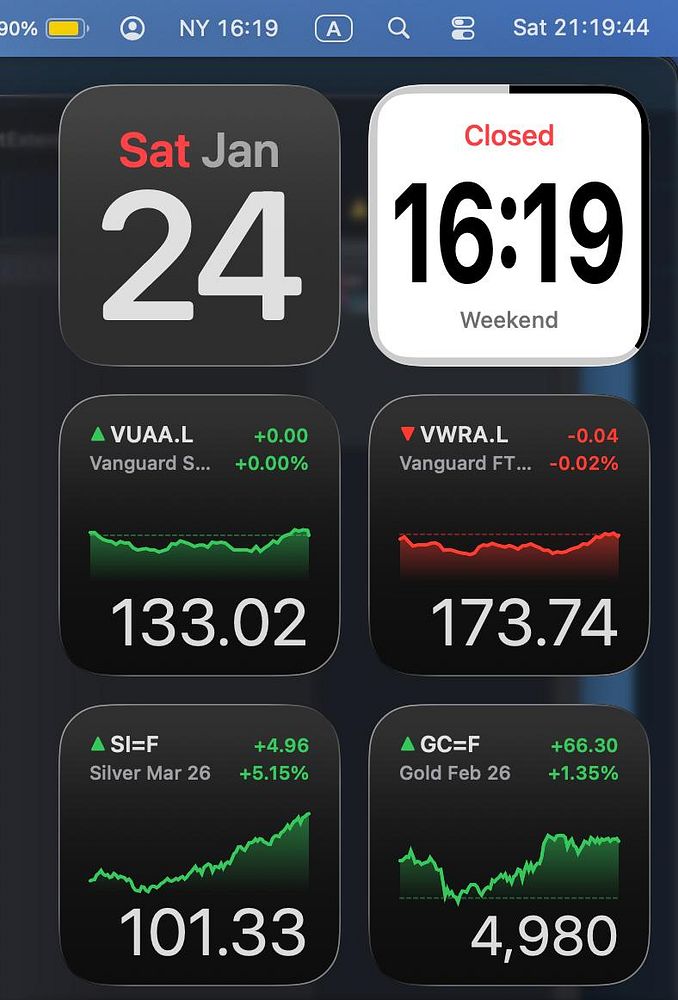Open the VUAA.L stock widget
678x1000 pixels.
click(199, 534)
